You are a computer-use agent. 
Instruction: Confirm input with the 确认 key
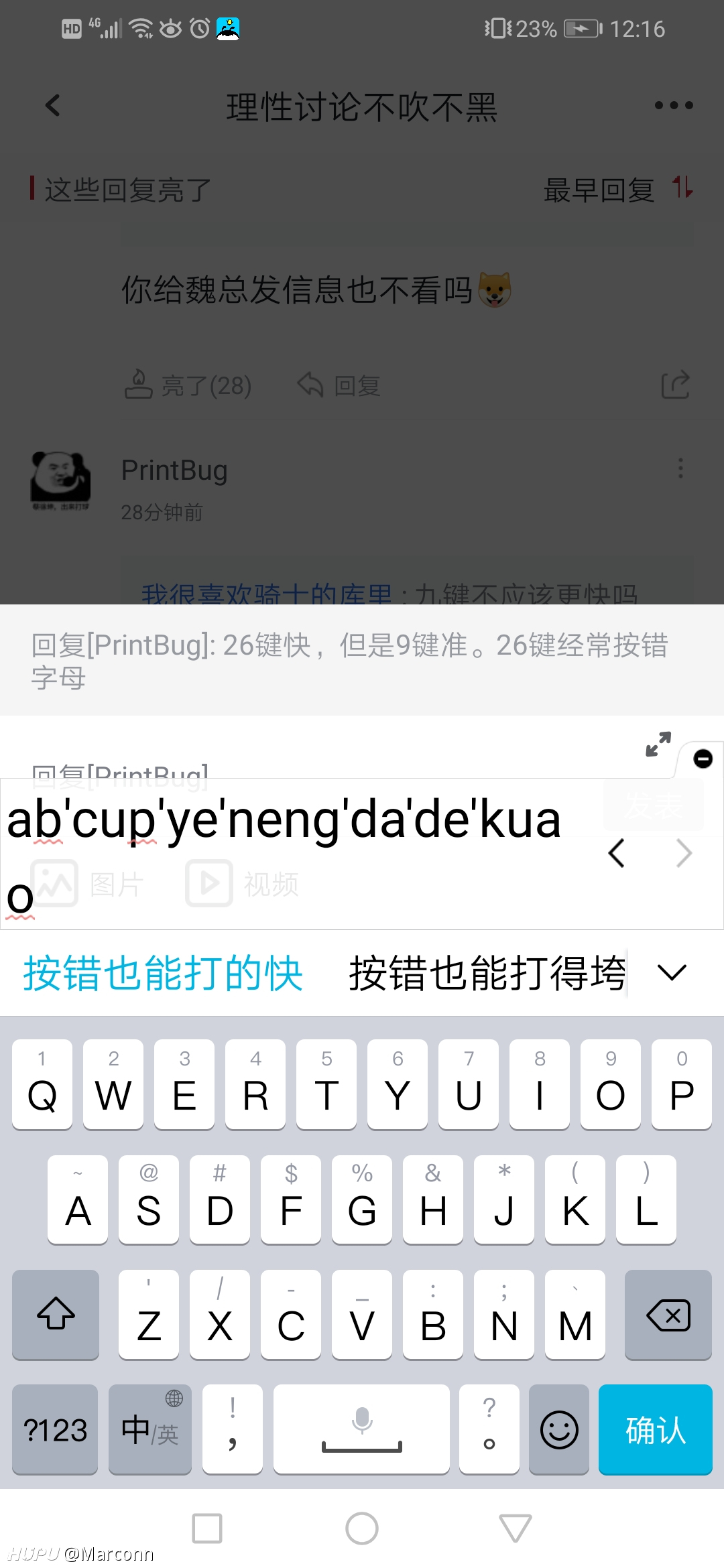(x=655, y=1429)
